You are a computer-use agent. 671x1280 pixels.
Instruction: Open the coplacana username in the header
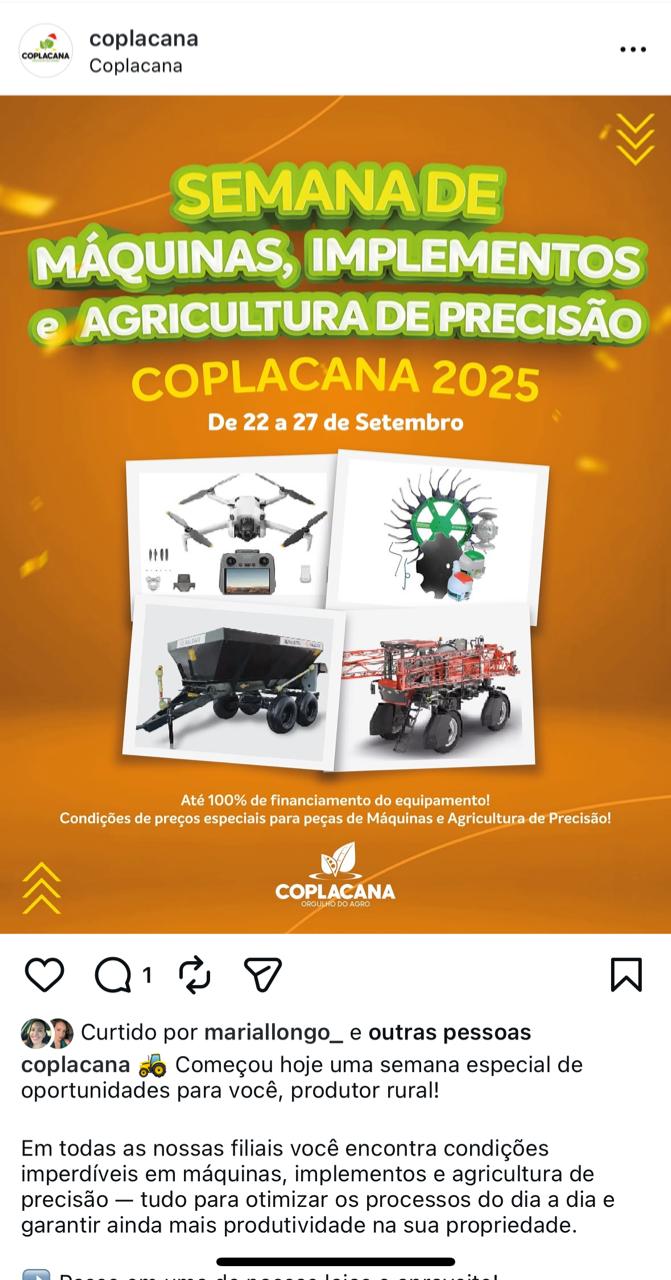pos(143,39)
